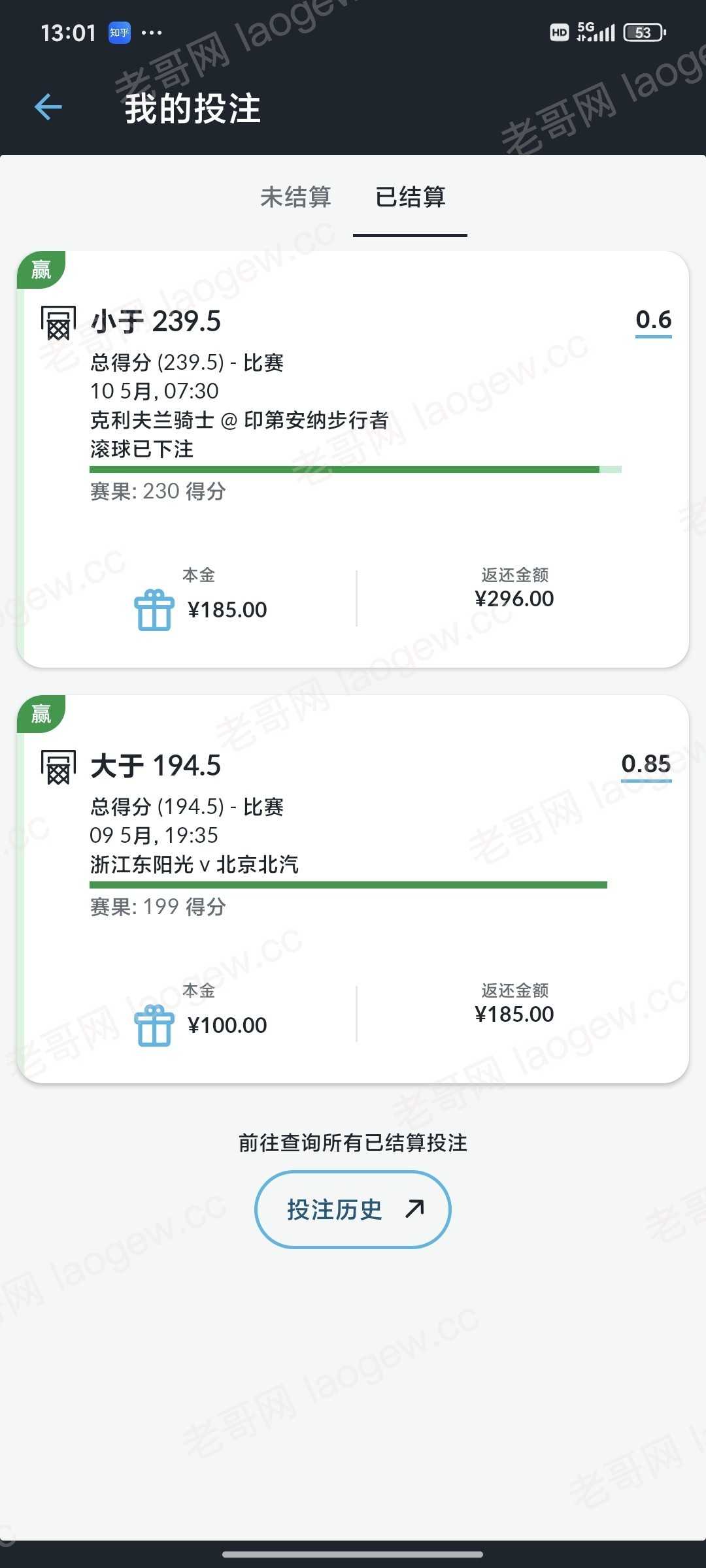Switch to the 未结算 tab
This screenshot has width=706, height=1568.
tap(296, 197)
